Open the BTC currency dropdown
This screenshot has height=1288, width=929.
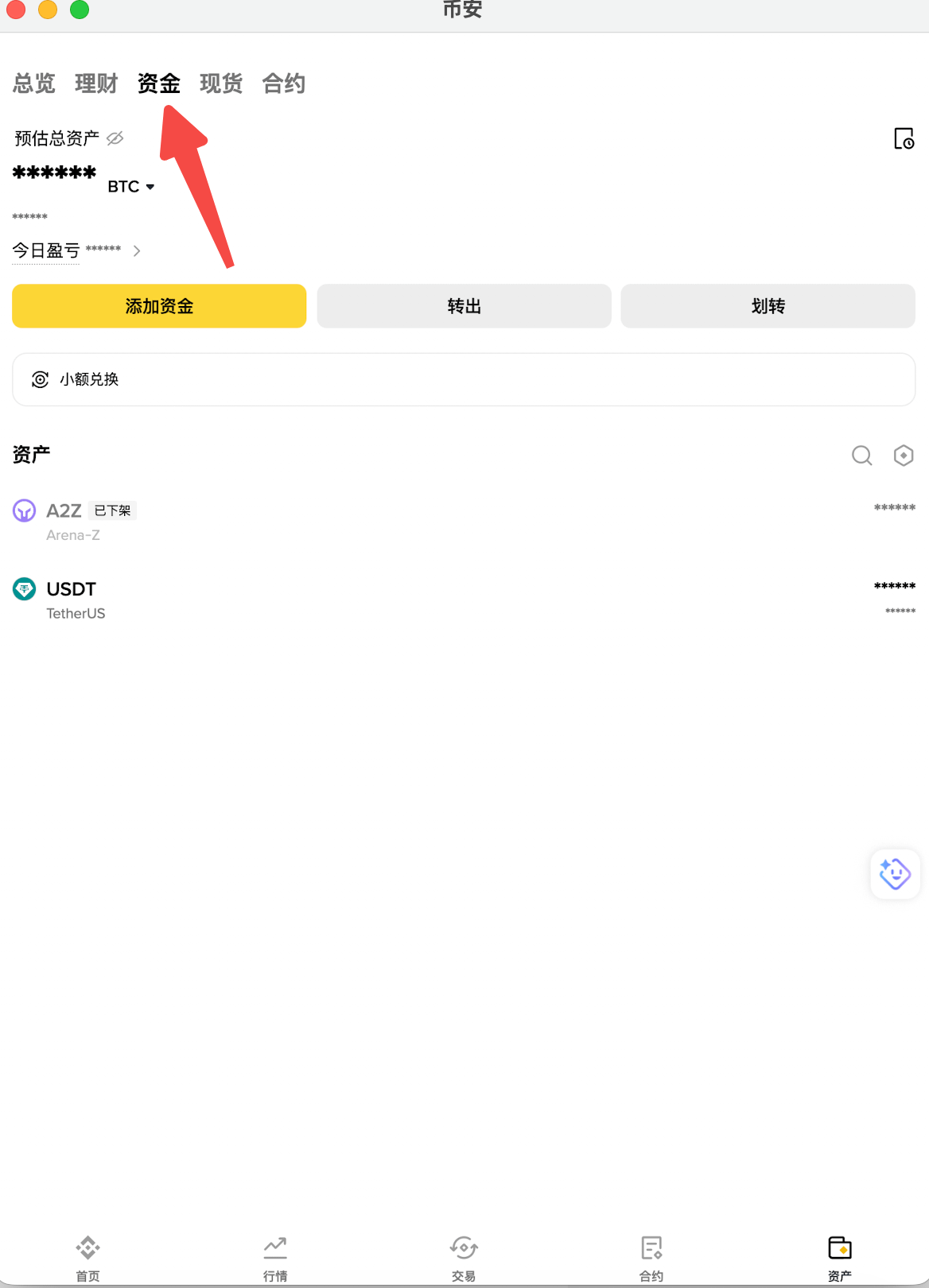point(132,186)
